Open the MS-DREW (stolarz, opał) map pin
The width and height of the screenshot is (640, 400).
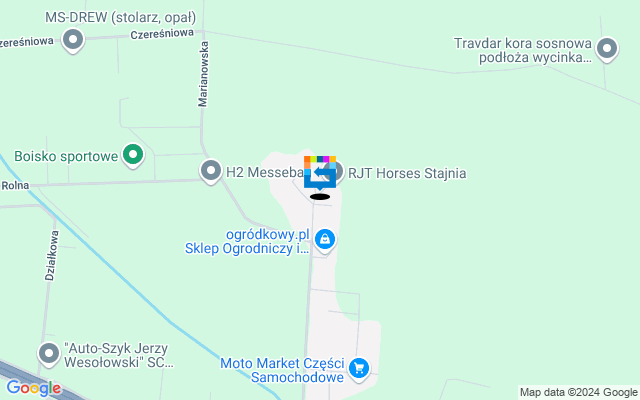pos(72,40)
